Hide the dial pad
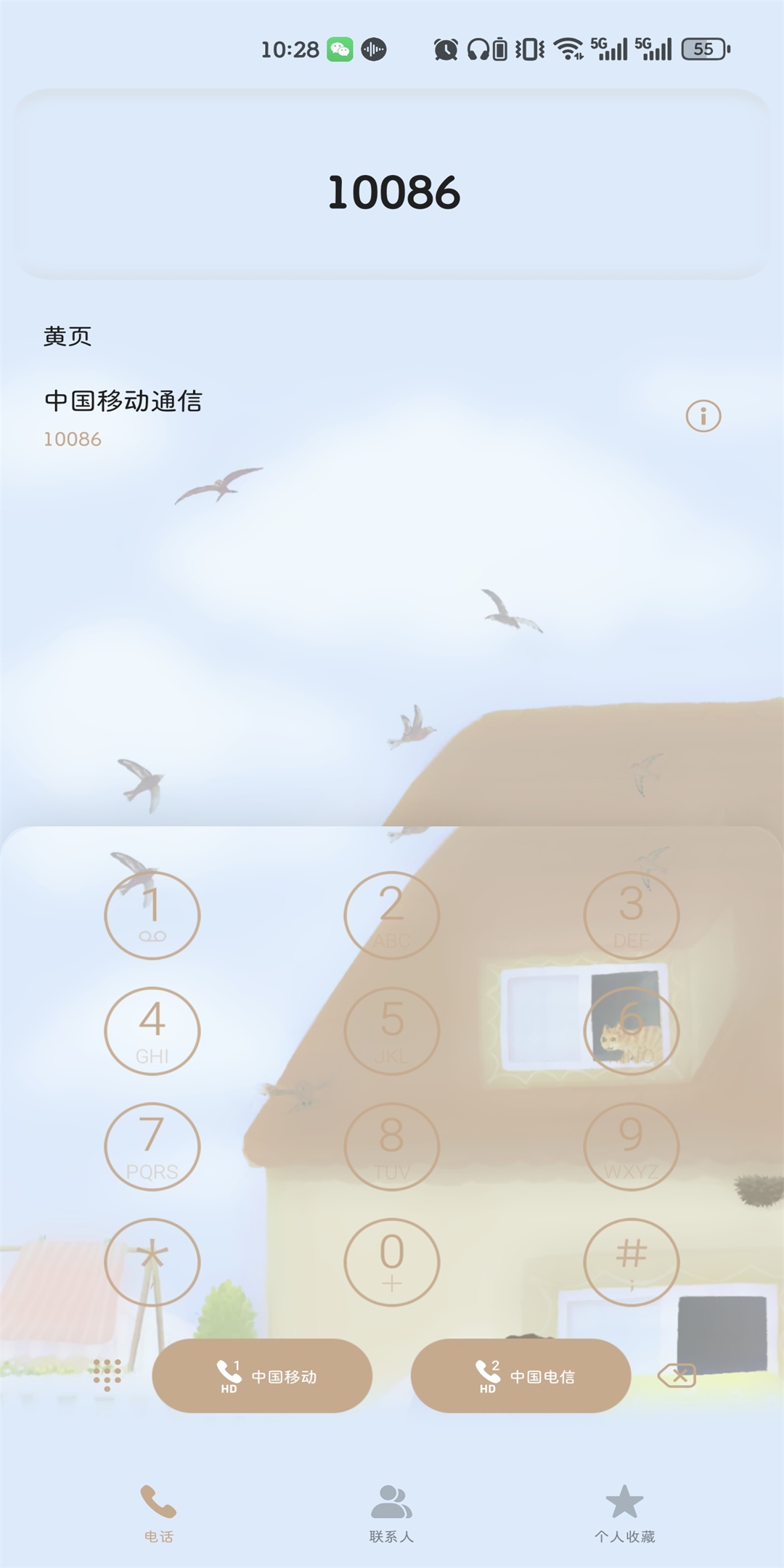Viewport: 784px width, 1568px height. coord(107,1375)
